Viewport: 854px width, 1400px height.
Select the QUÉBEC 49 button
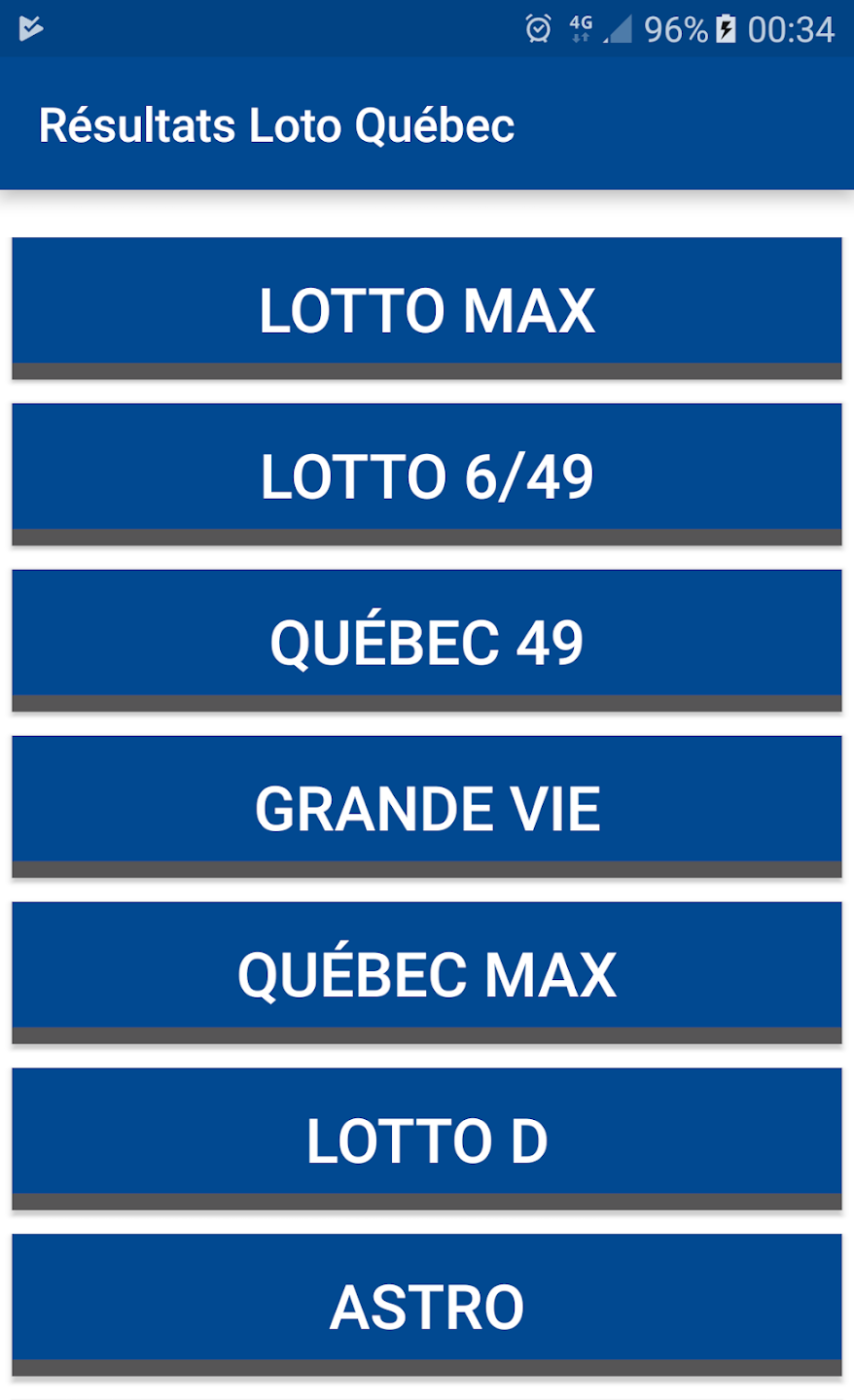click(427, 641)
